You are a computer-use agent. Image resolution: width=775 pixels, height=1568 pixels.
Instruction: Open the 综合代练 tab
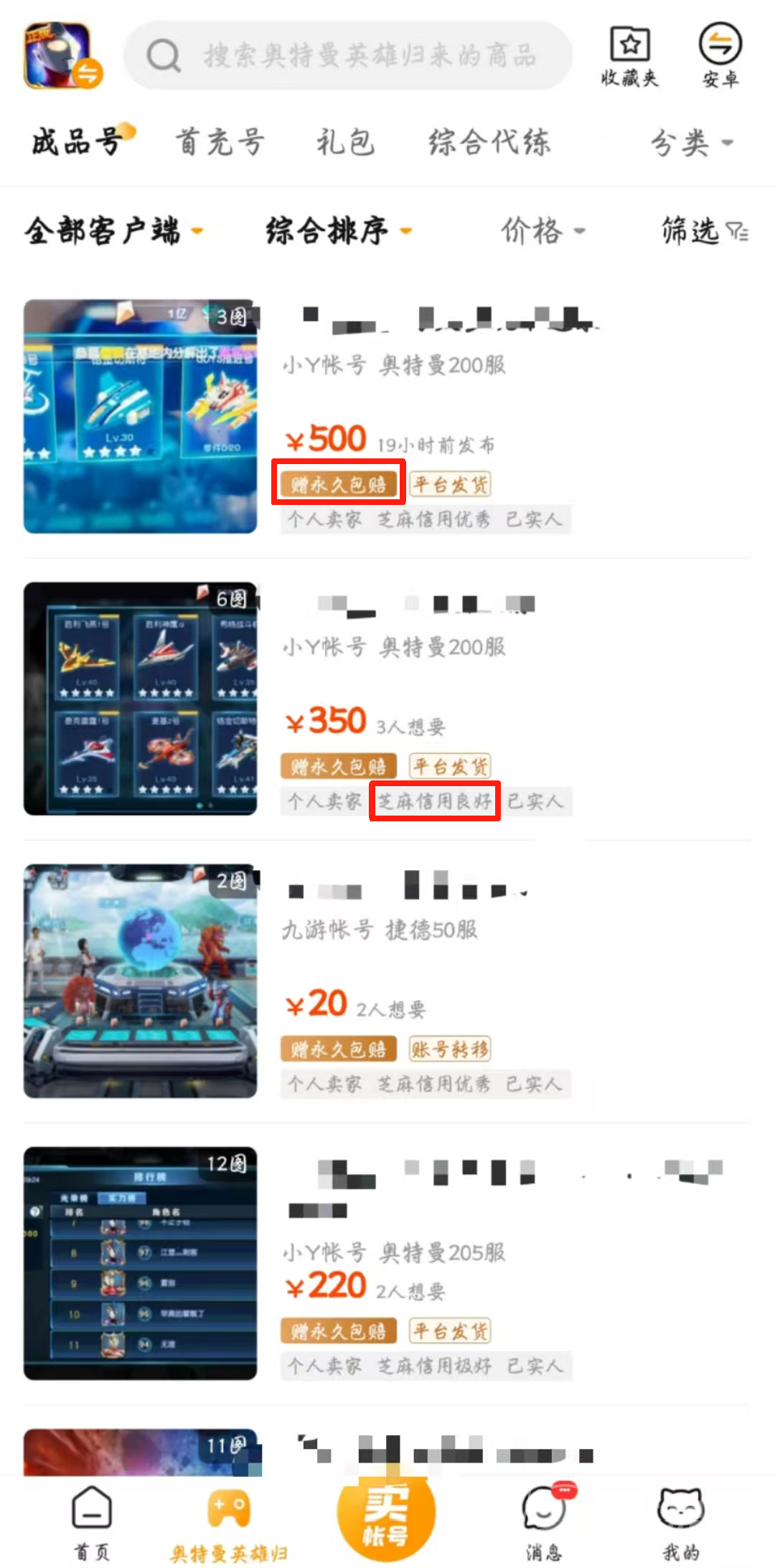click(489, 142)
